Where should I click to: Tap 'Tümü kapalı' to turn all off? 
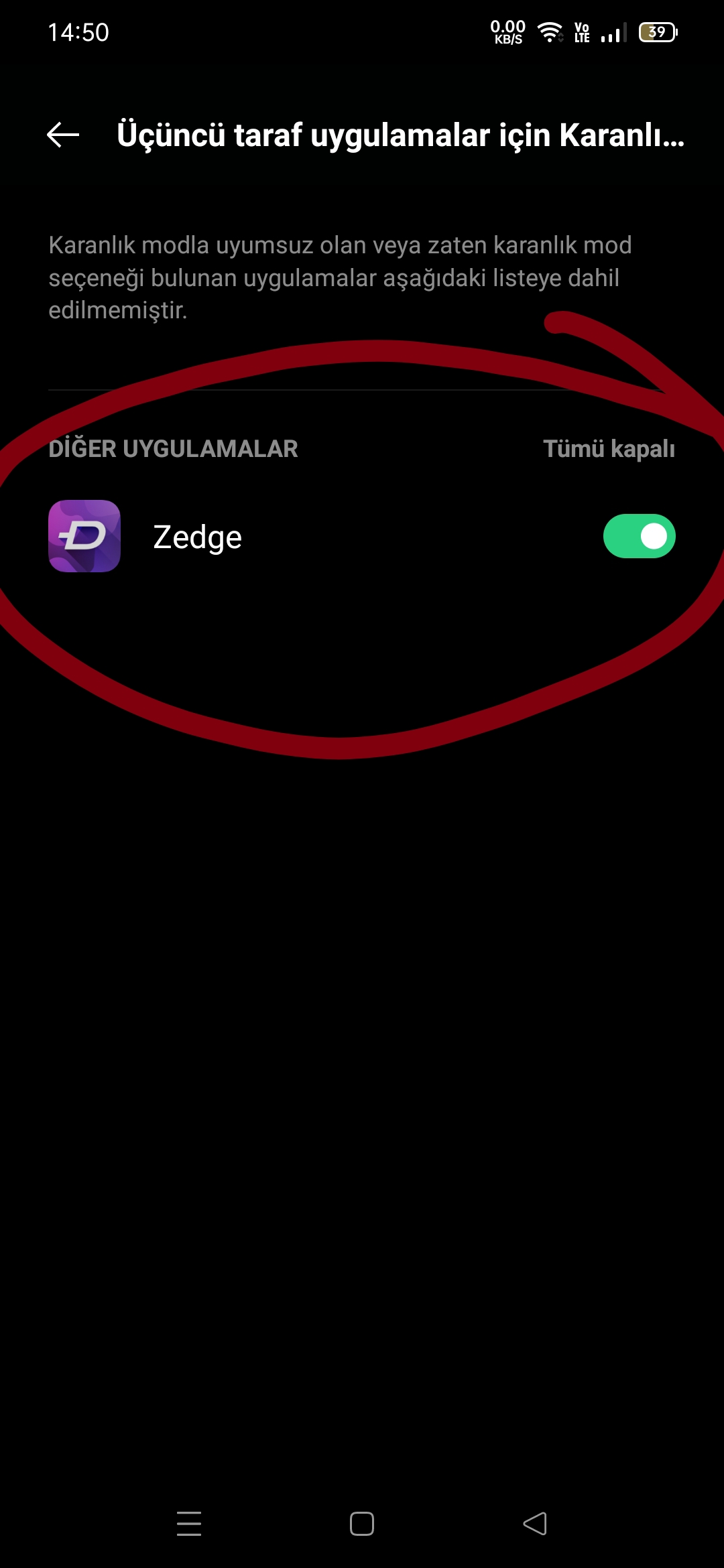point(609,449)
